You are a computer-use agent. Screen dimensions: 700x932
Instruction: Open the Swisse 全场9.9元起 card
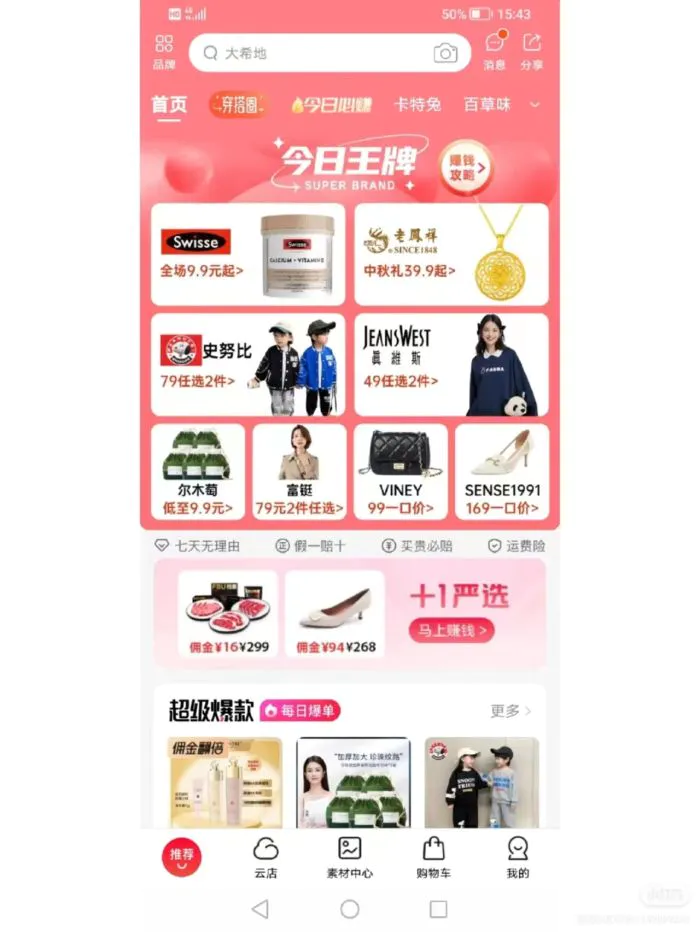point(247,254)
